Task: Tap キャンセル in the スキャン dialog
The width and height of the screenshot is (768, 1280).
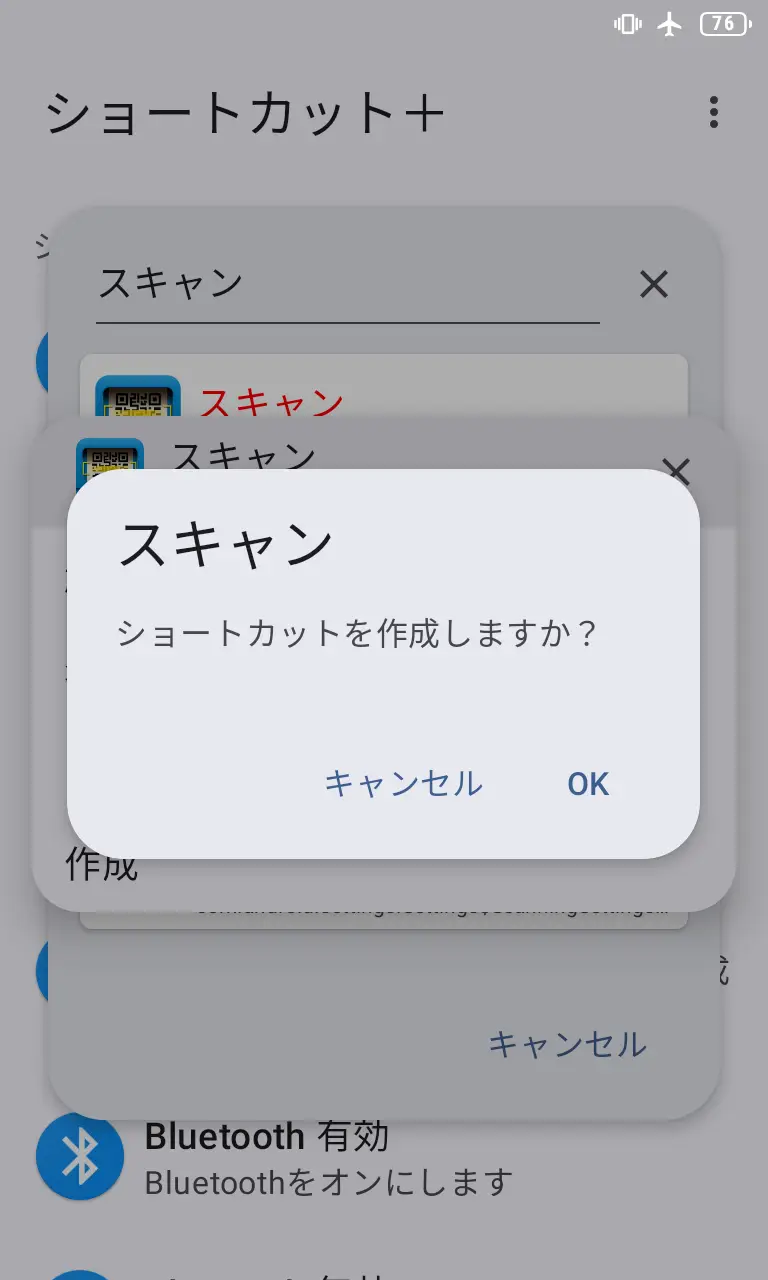Action: tap(403, 784)
